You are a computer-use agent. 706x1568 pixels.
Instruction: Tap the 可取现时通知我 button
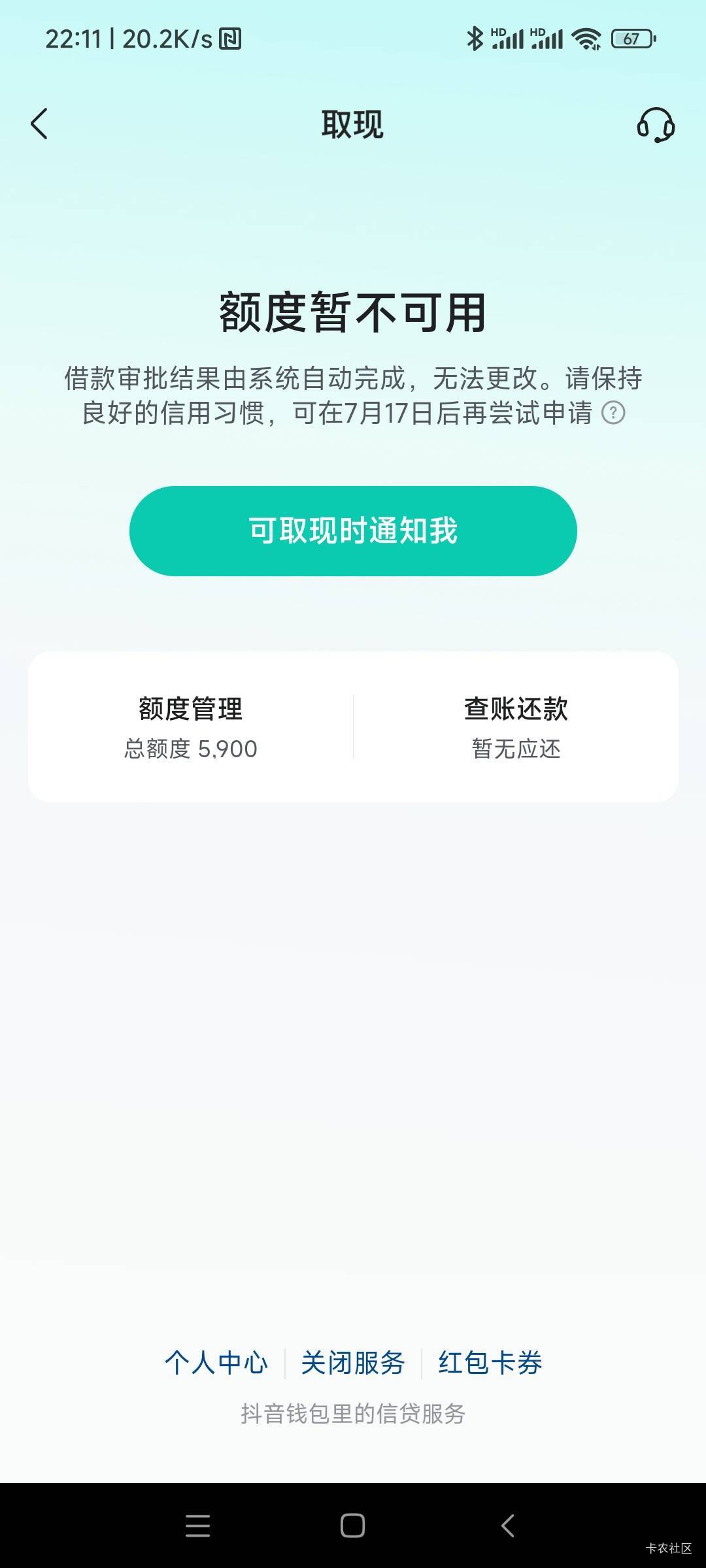pos(353,531)
